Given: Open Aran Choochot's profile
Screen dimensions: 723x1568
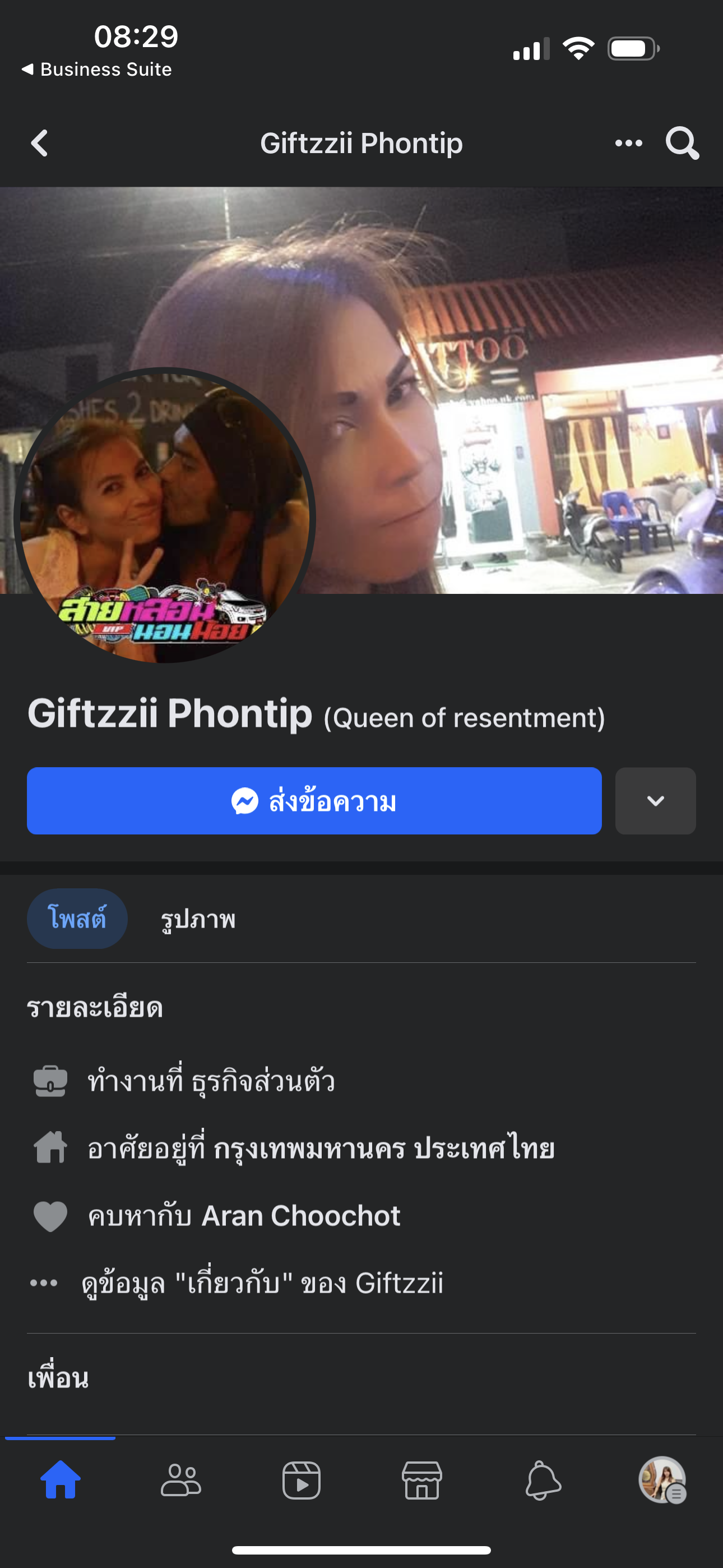Looking at the screenshot, I should point(300,1216).
